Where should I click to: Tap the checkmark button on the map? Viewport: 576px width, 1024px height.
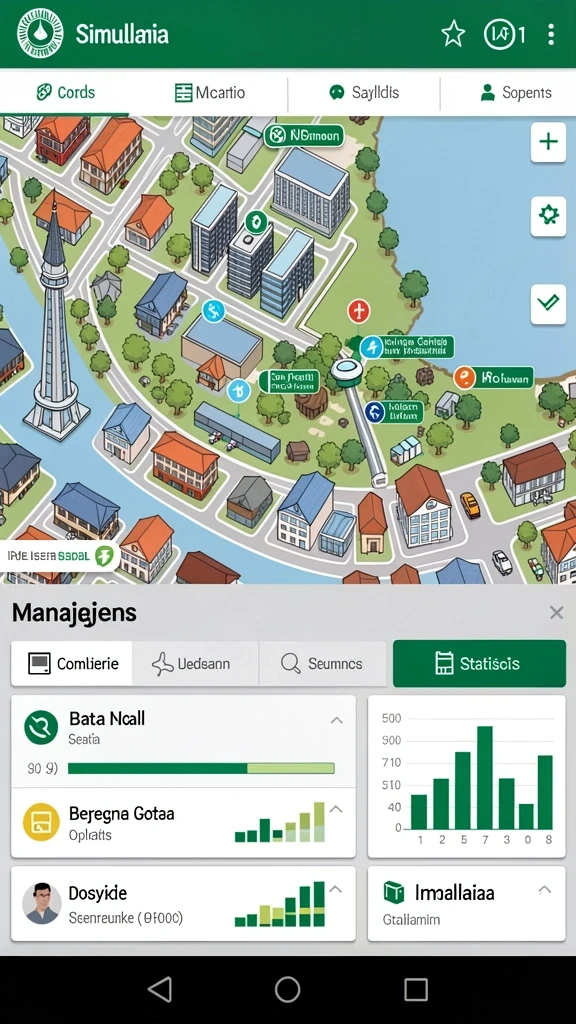[x=549, y=304]
